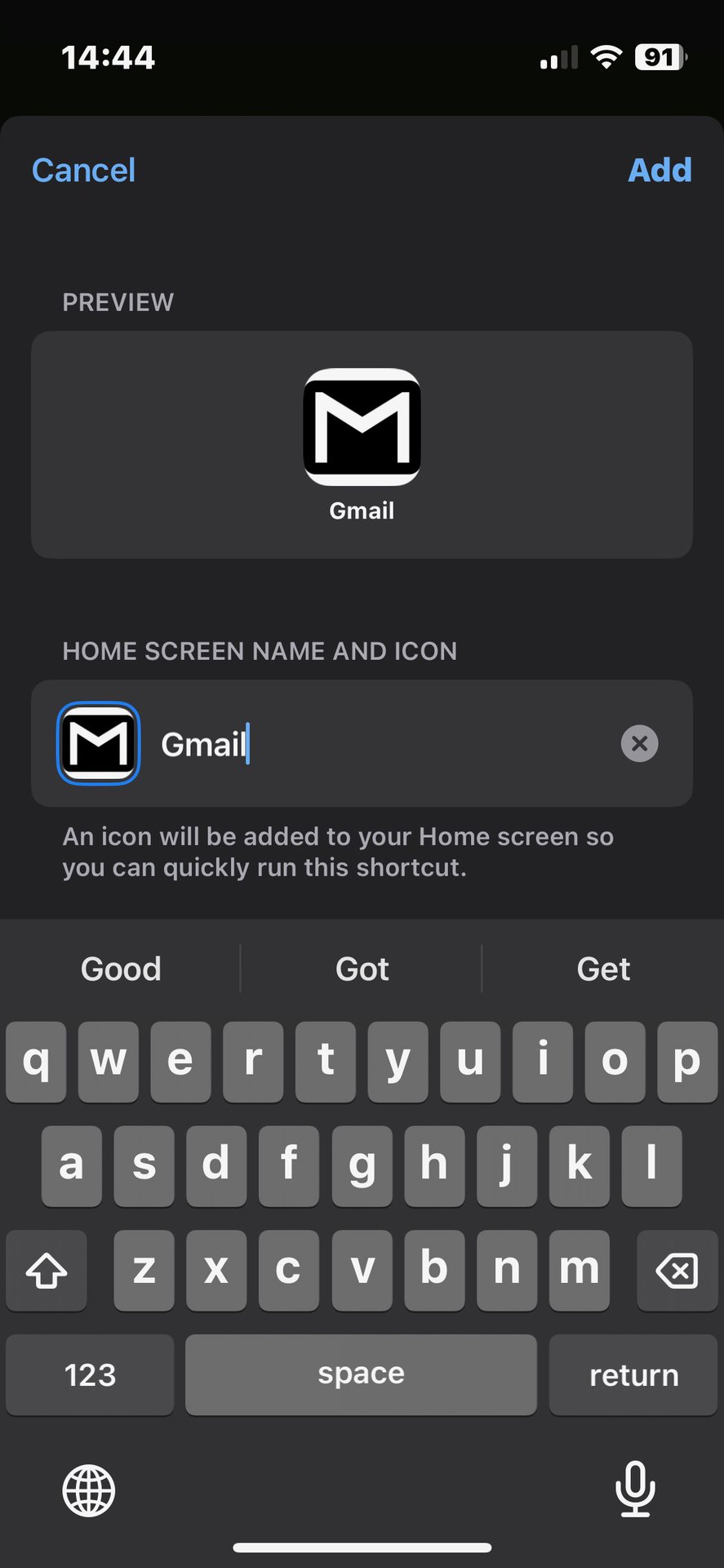This screenshot has height=1568, width=724.
Task: Choose the "Get" keyboard suggestion
Action: click(603, 969)
